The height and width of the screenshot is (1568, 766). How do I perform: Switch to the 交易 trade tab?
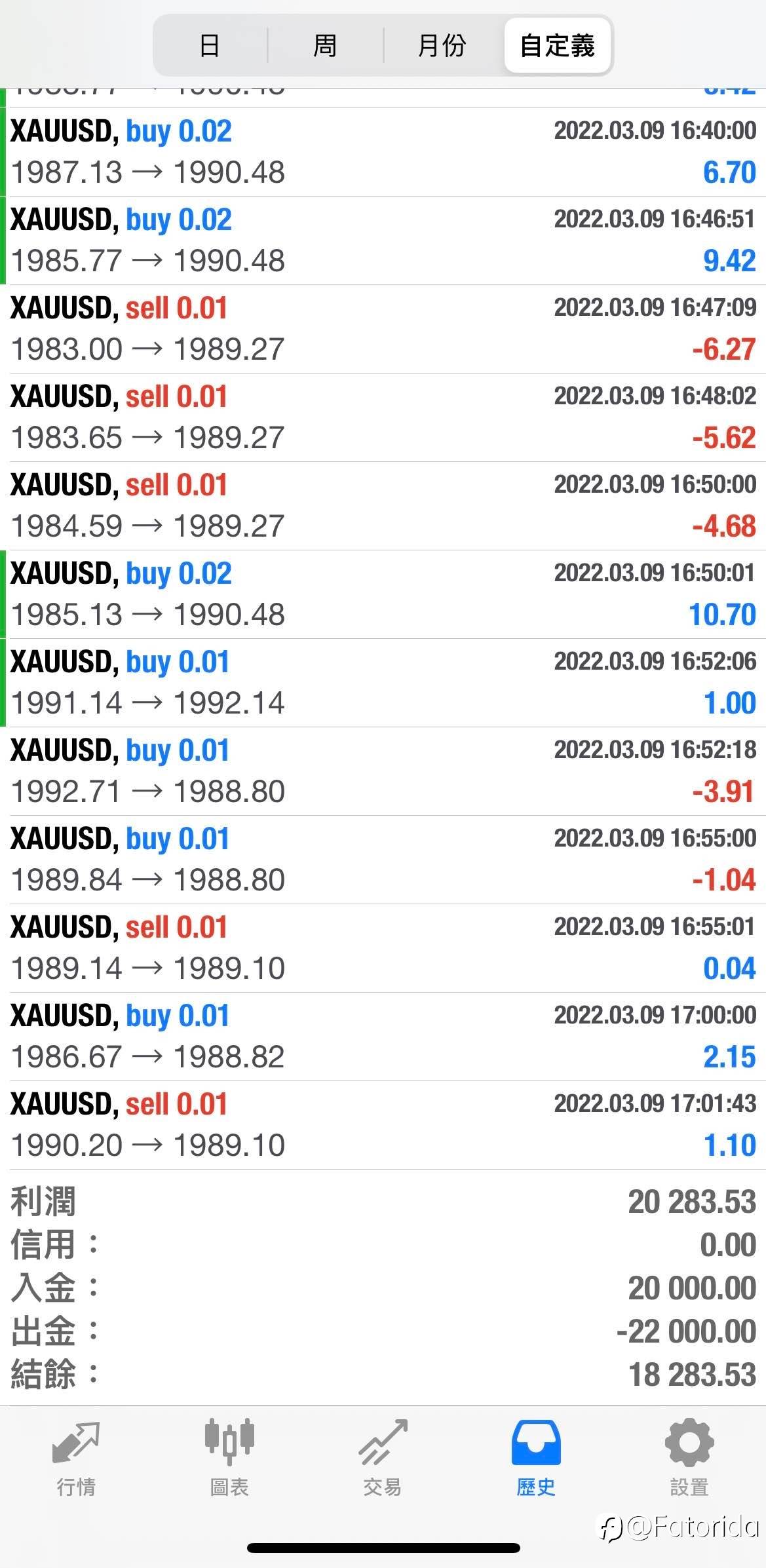click(x=383, y=1449)
